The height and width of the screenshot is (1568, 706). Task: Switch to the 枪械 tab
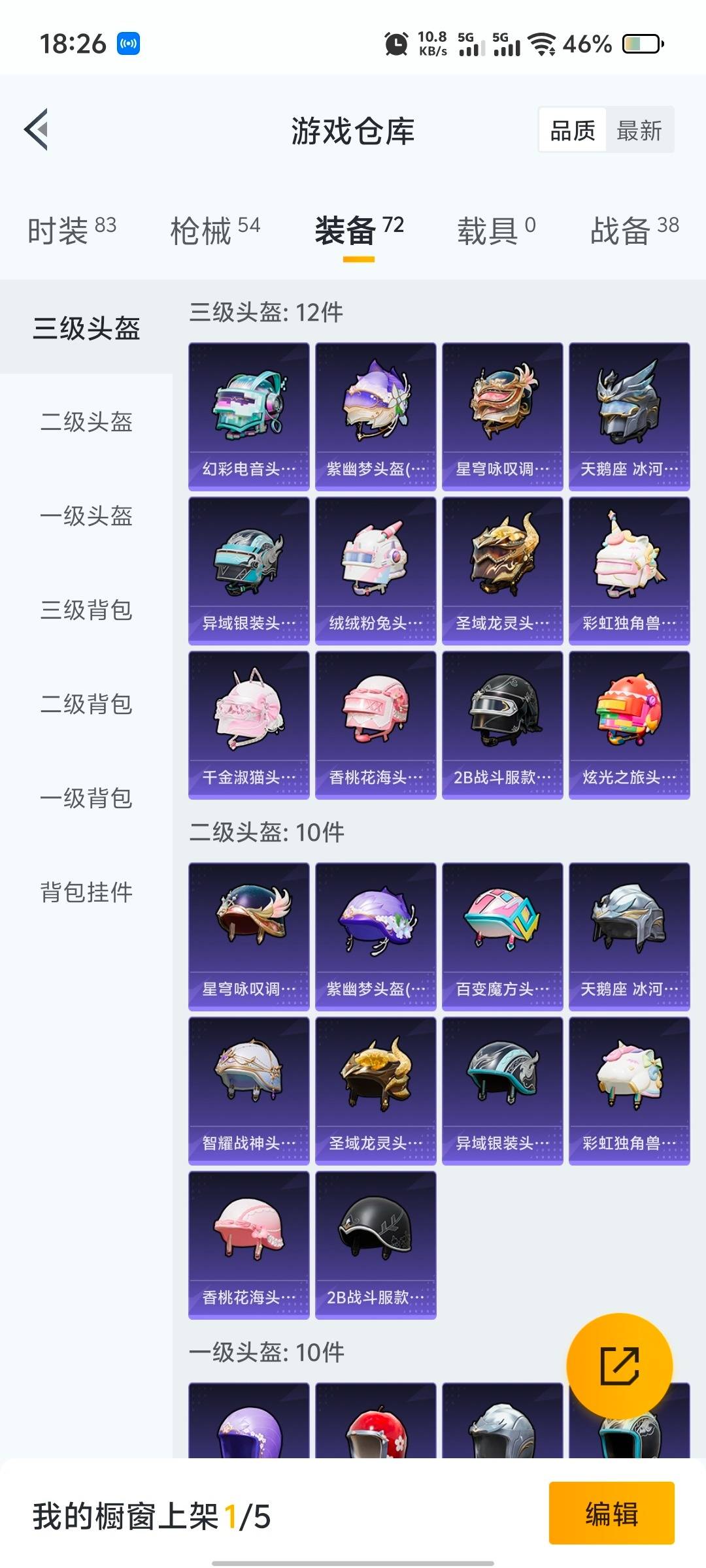(x=215, y=230)
